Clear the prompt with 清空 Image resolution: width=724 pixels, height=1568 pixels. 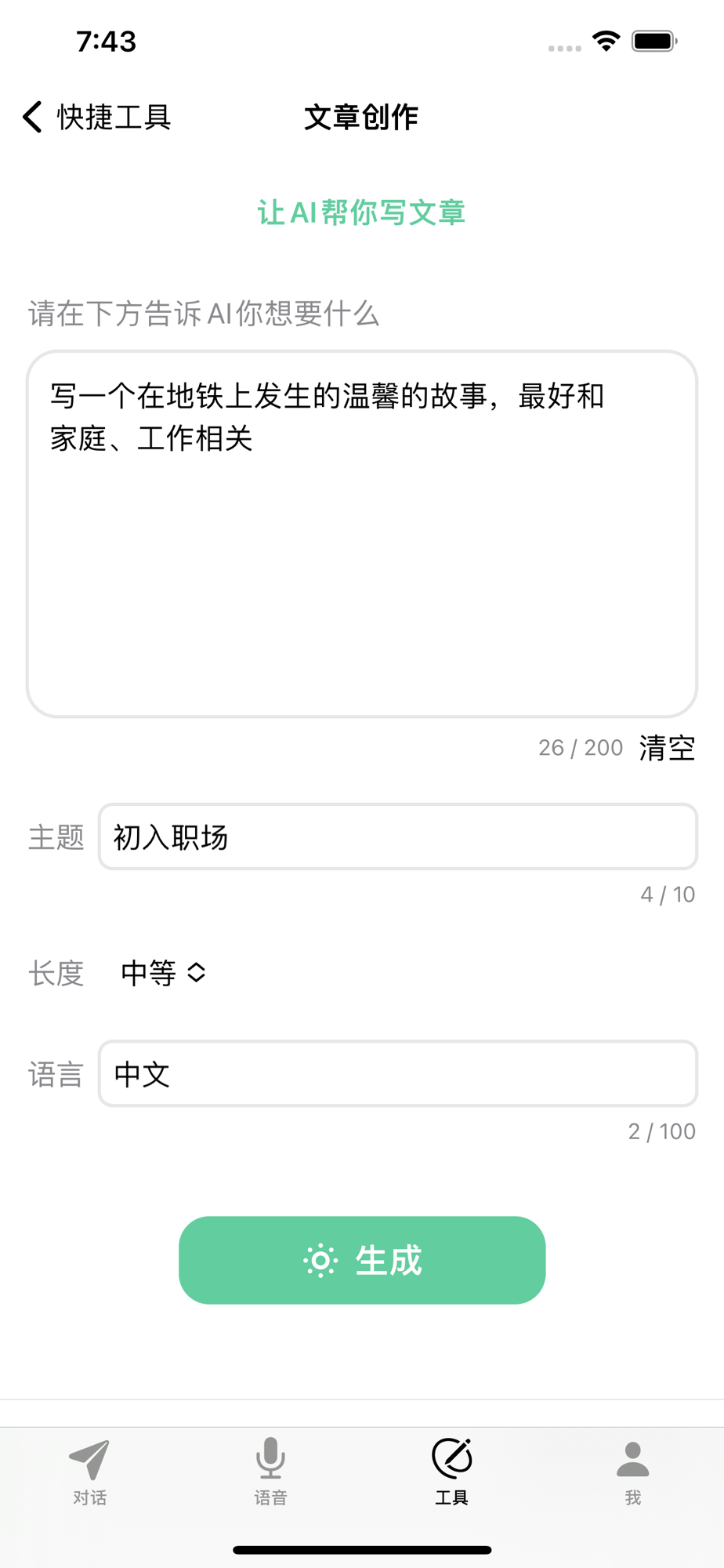point(667,748)
